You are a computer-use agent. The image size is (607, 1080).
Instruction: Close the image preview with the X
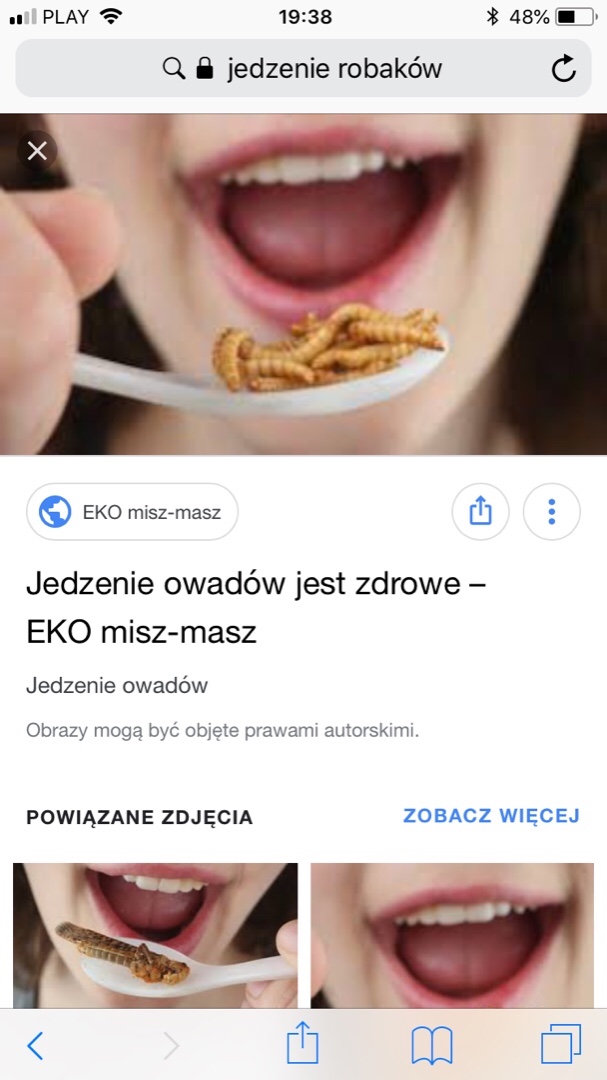pyautogui.click(x=37, y=151)
